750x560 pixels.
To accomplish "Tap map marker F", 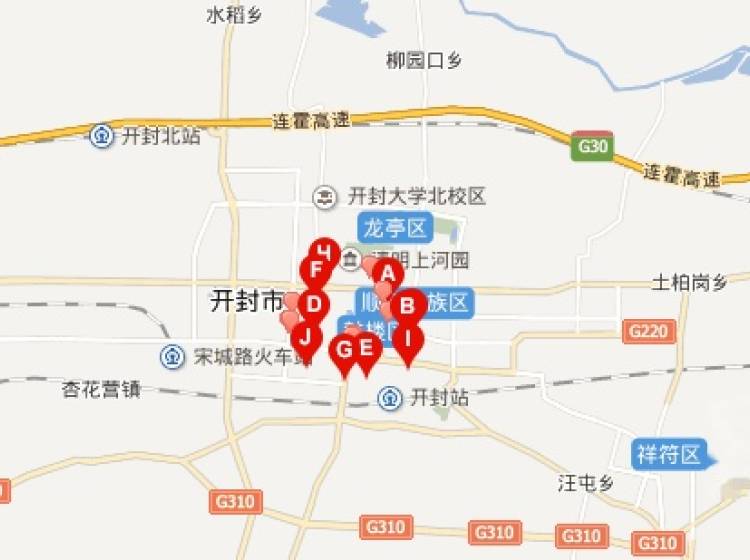I will (315, 270).
